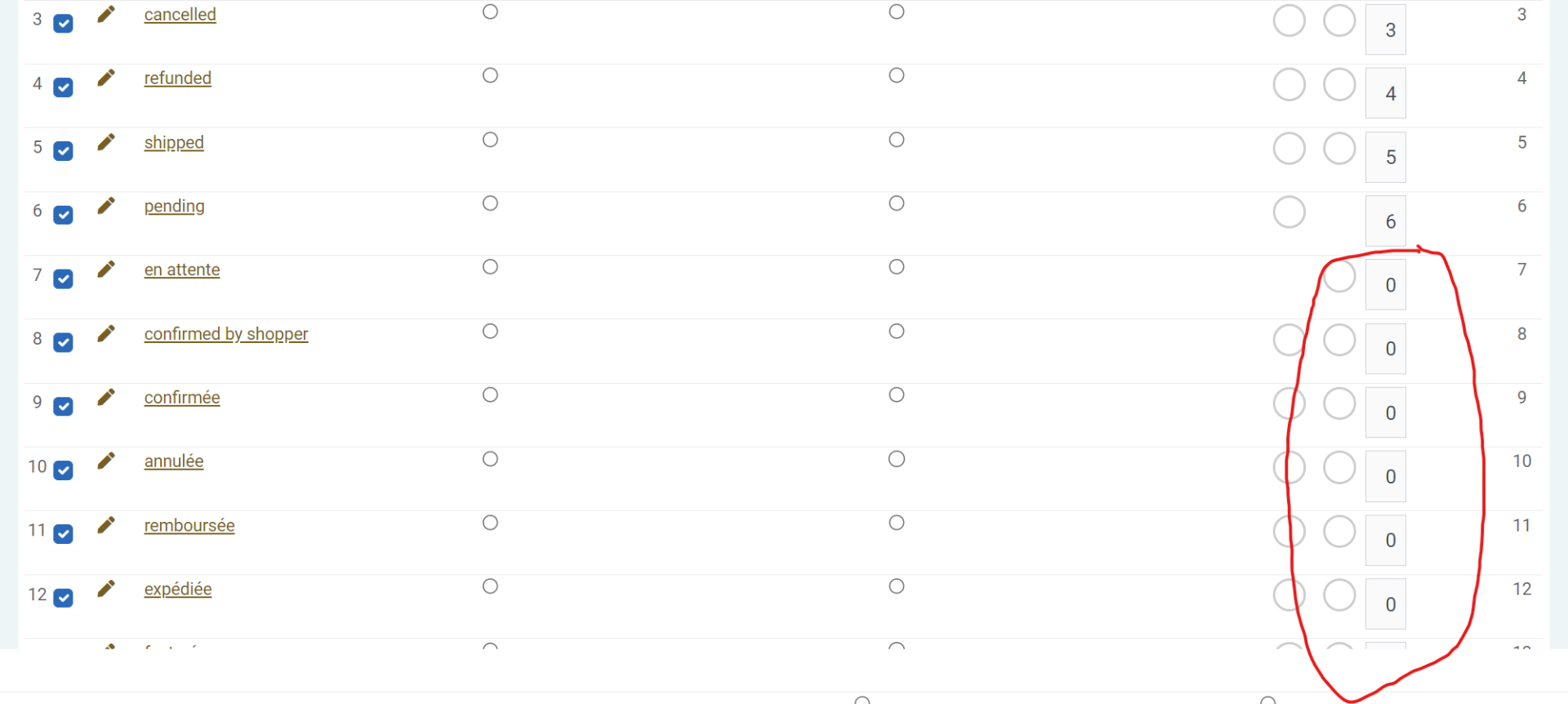
Task: Edit the refunded status with pencil icon
Action: [105, 78]
